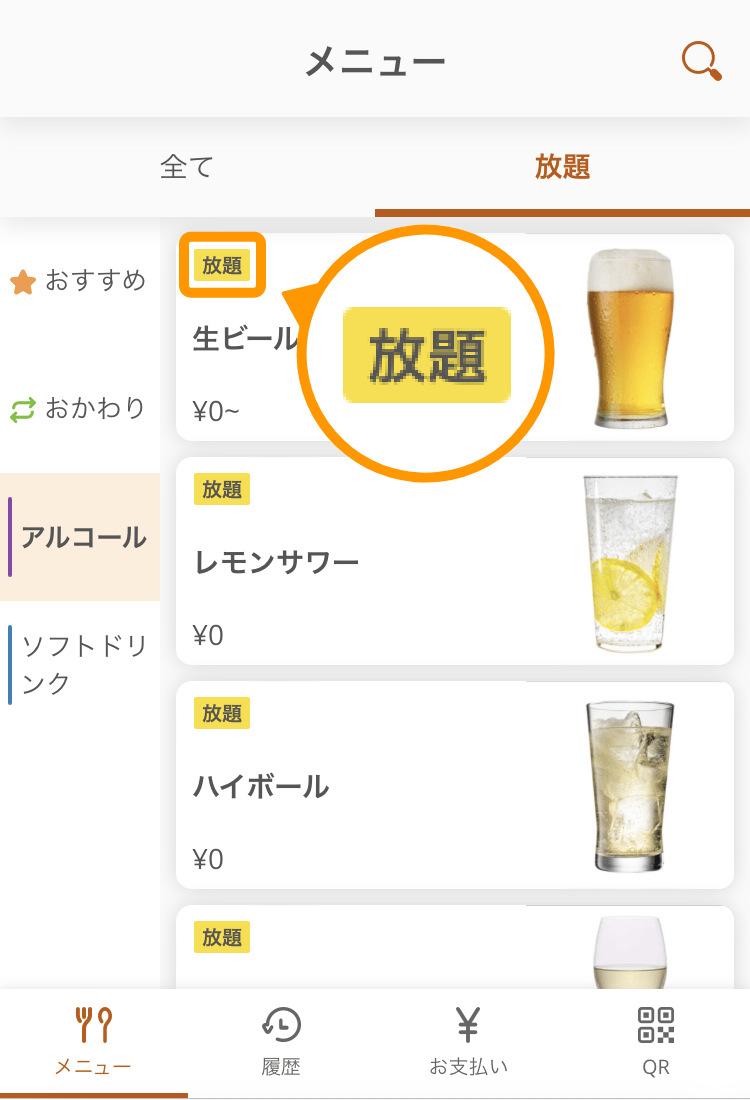Go to the メニュー bottom tab
The height and width of the screenshot is (1100, 750).
[93, 1042]
